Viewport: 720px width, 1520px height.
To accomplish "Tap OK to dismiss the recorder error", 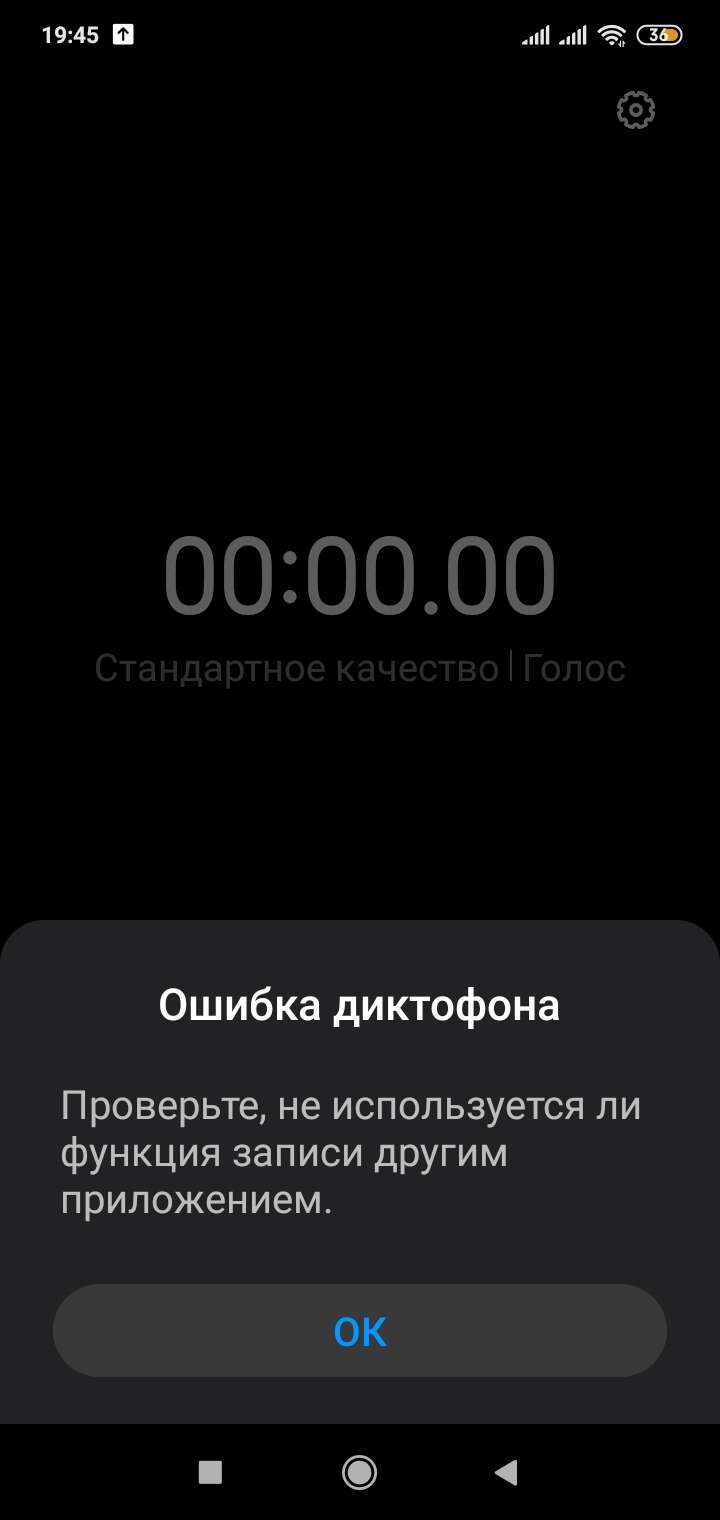I will click(x=360, y=1331).
